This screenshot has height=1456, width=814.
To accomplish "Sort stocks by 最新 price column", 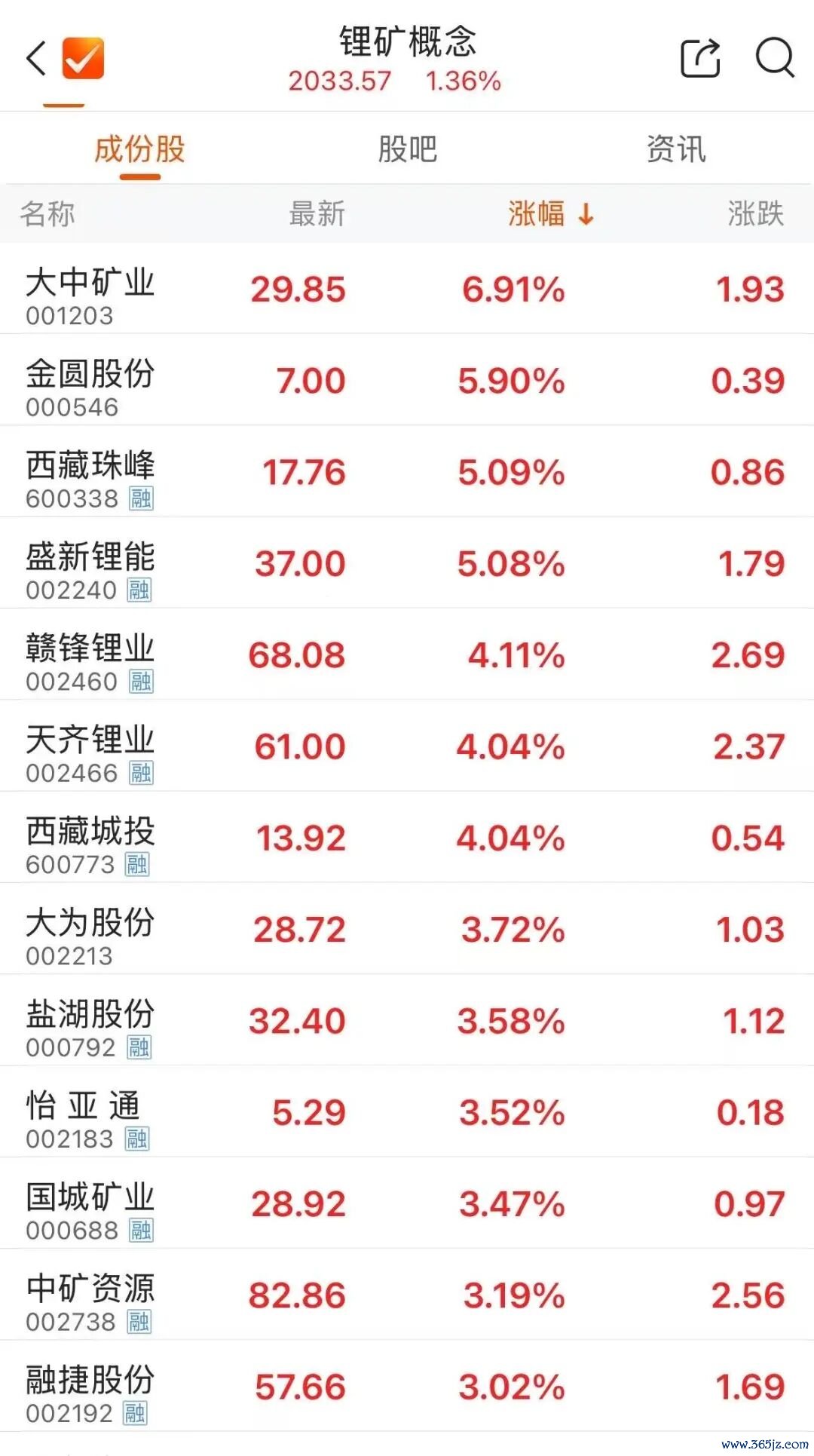I will click(317, 214).
